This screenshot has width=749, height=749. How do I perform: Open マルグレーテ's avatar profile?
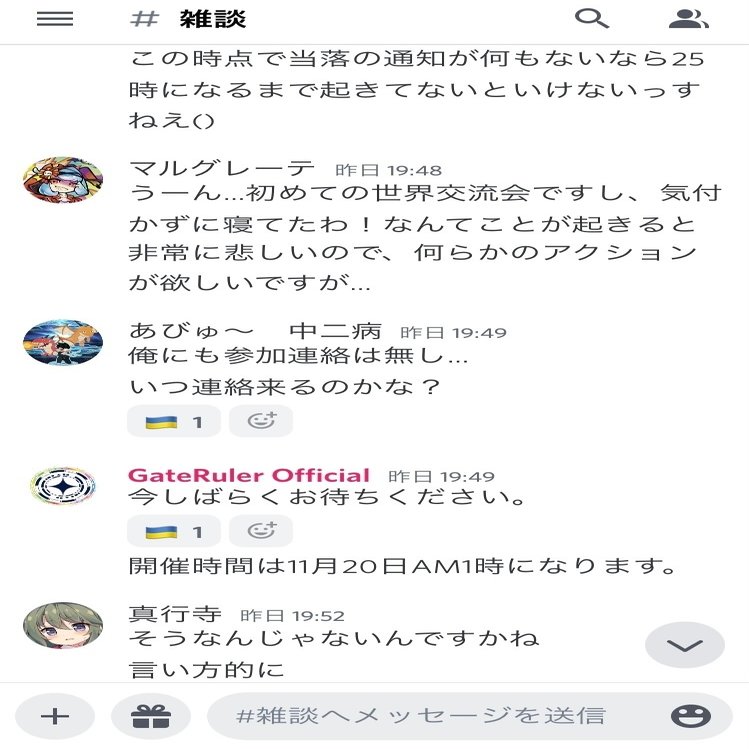(x=63, y=180)
